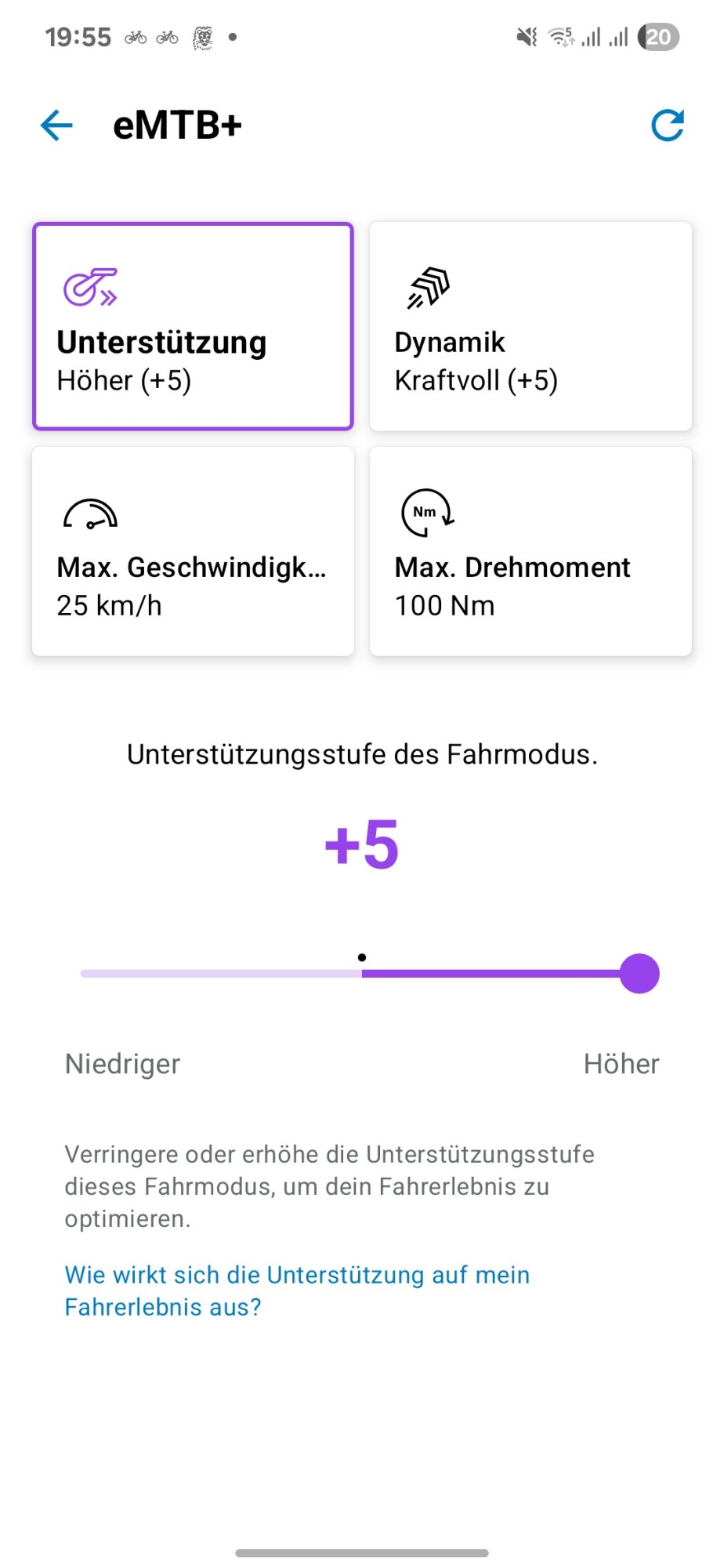The image size is (724, 1568).
Task: Open the Max. Geschwindigkeit card
Action: click(193, 551)
